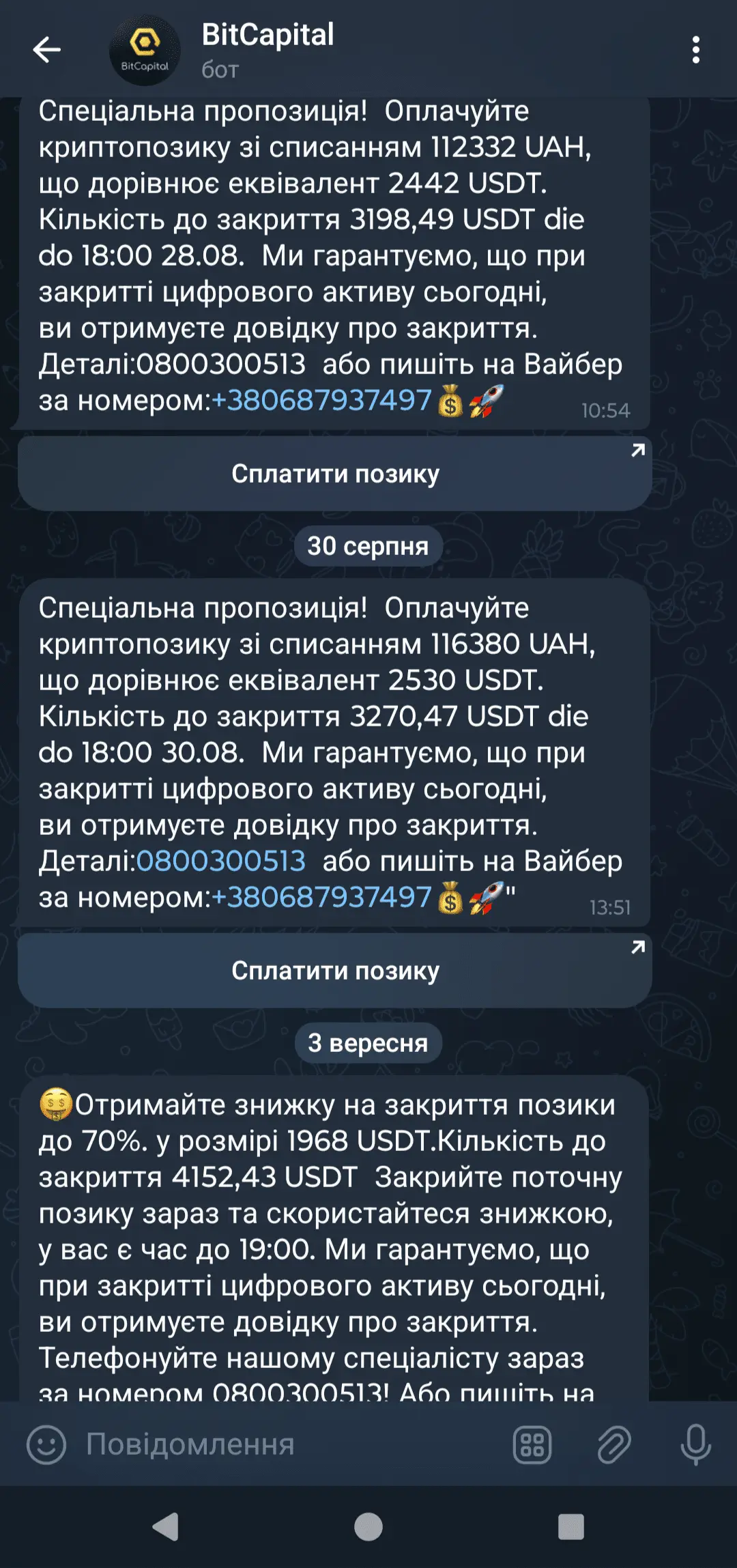Tap the system home button
The height and width of the screenshot is (1568, 737).
(x=369, y=1527)
